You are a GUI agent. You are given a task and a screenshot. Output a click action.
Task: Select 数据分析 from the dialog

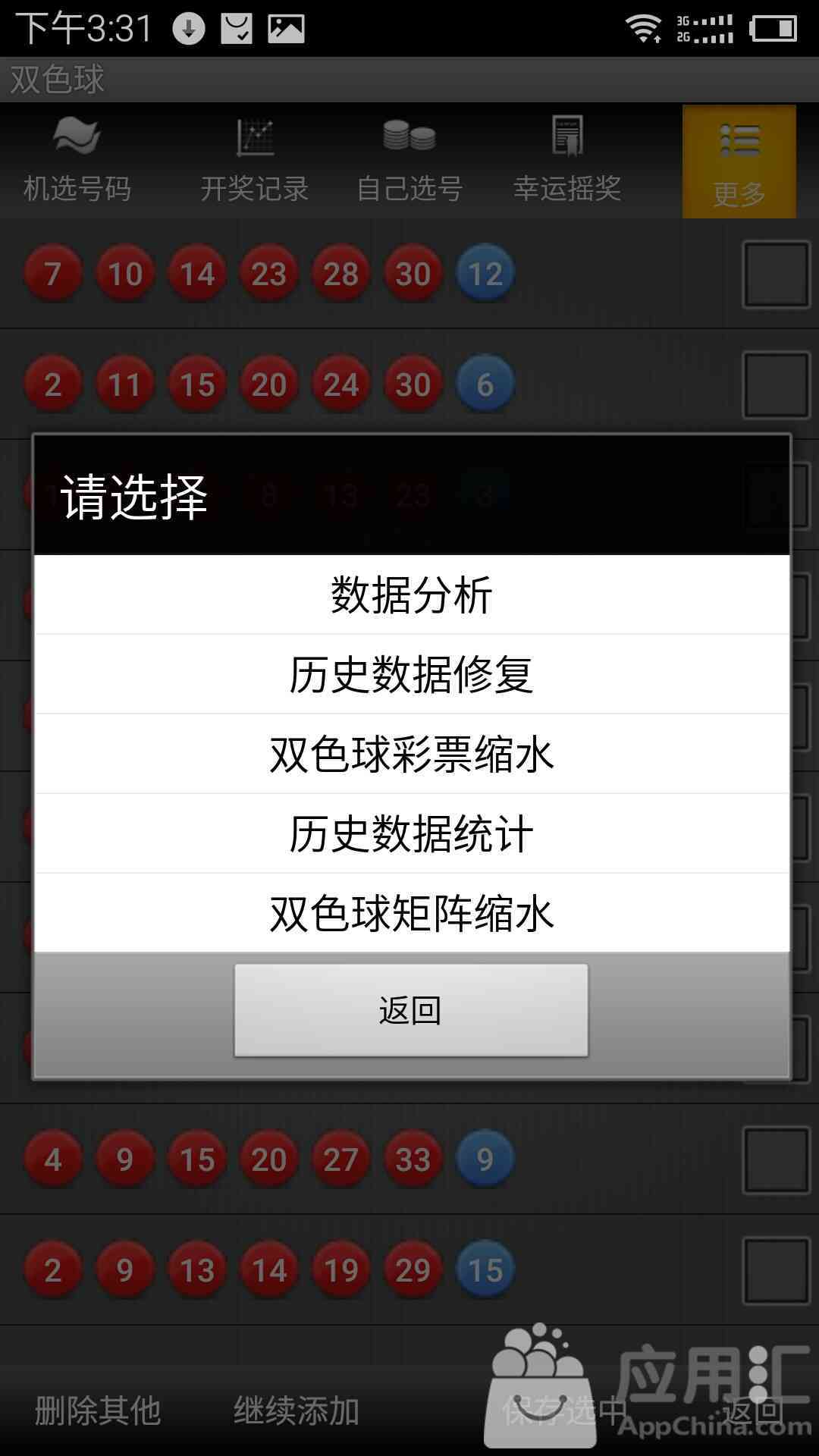(x=412, y=595)
